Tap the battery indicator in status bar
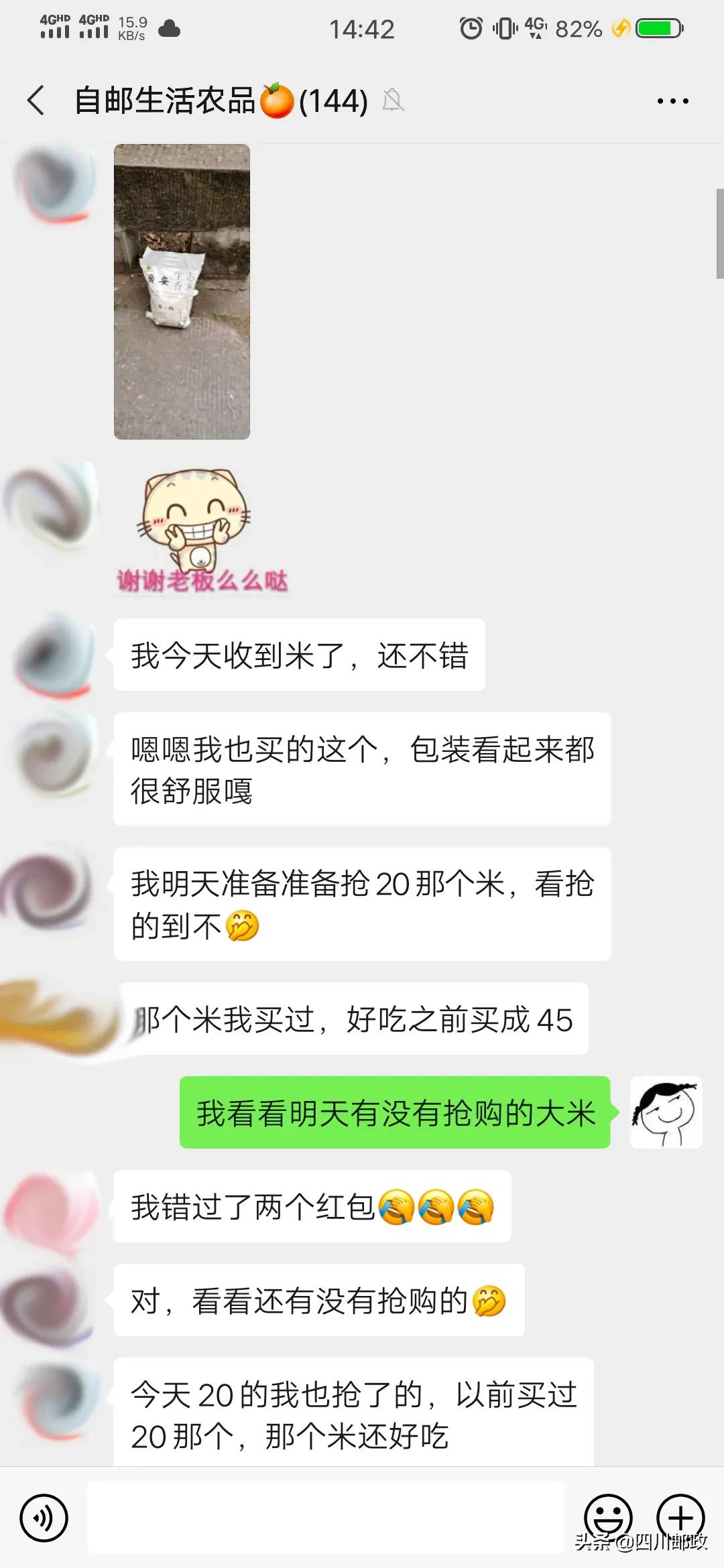This screenshot has width=724, height=1568. click(660, 28)
